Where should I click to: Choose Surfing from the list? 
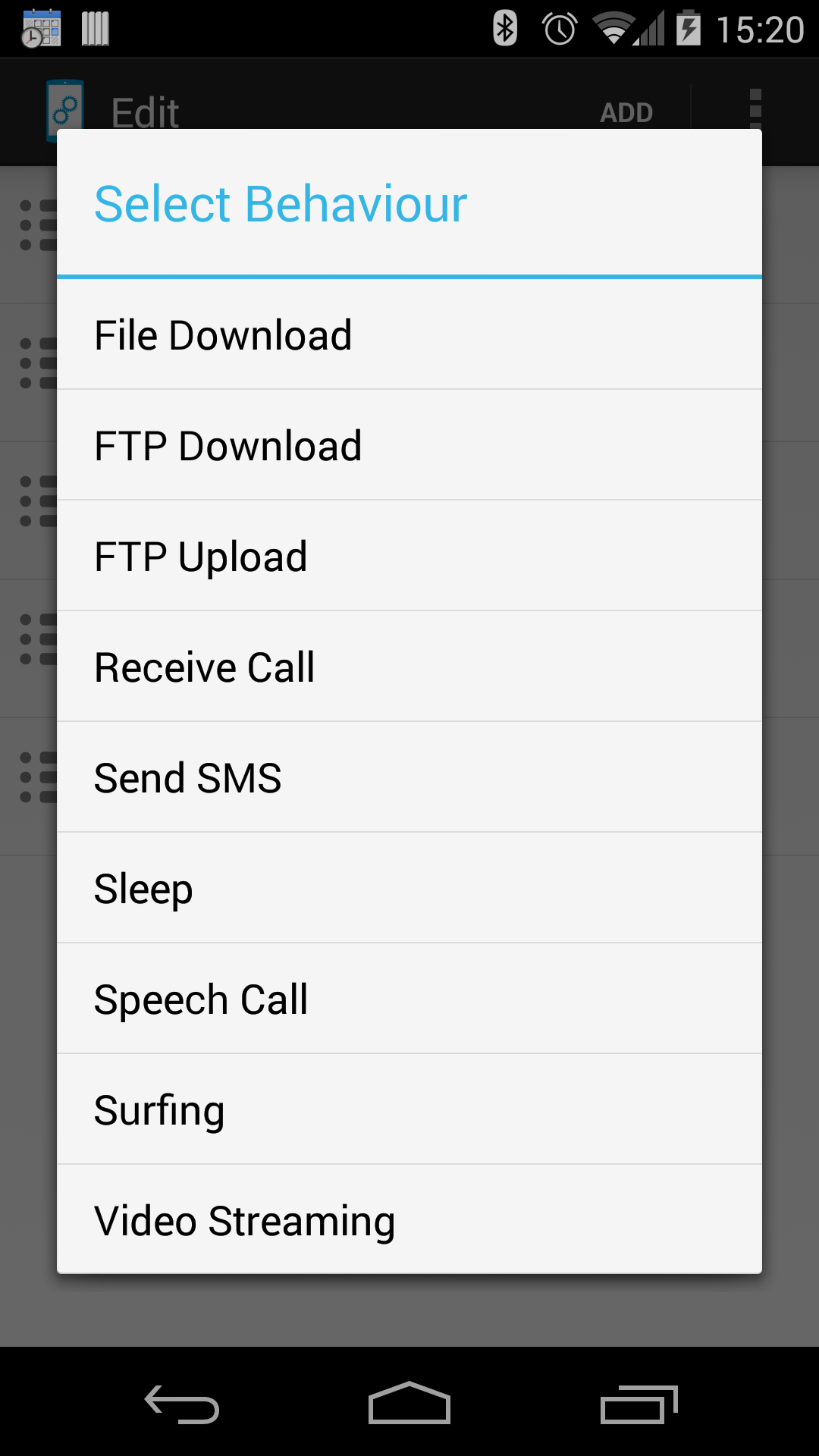click(409, 1110)
